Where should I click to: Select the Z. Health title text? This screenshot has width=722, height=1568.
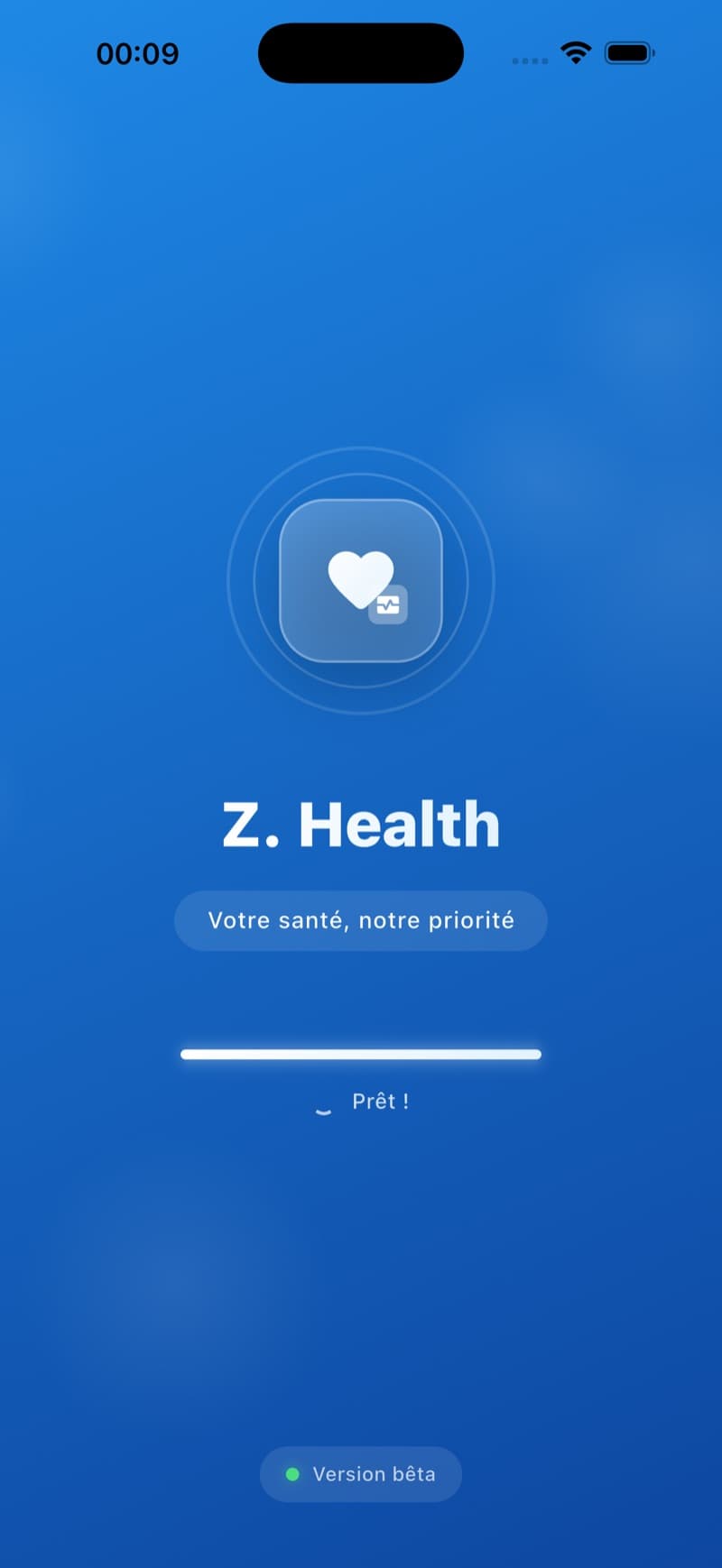click(360, 822)
